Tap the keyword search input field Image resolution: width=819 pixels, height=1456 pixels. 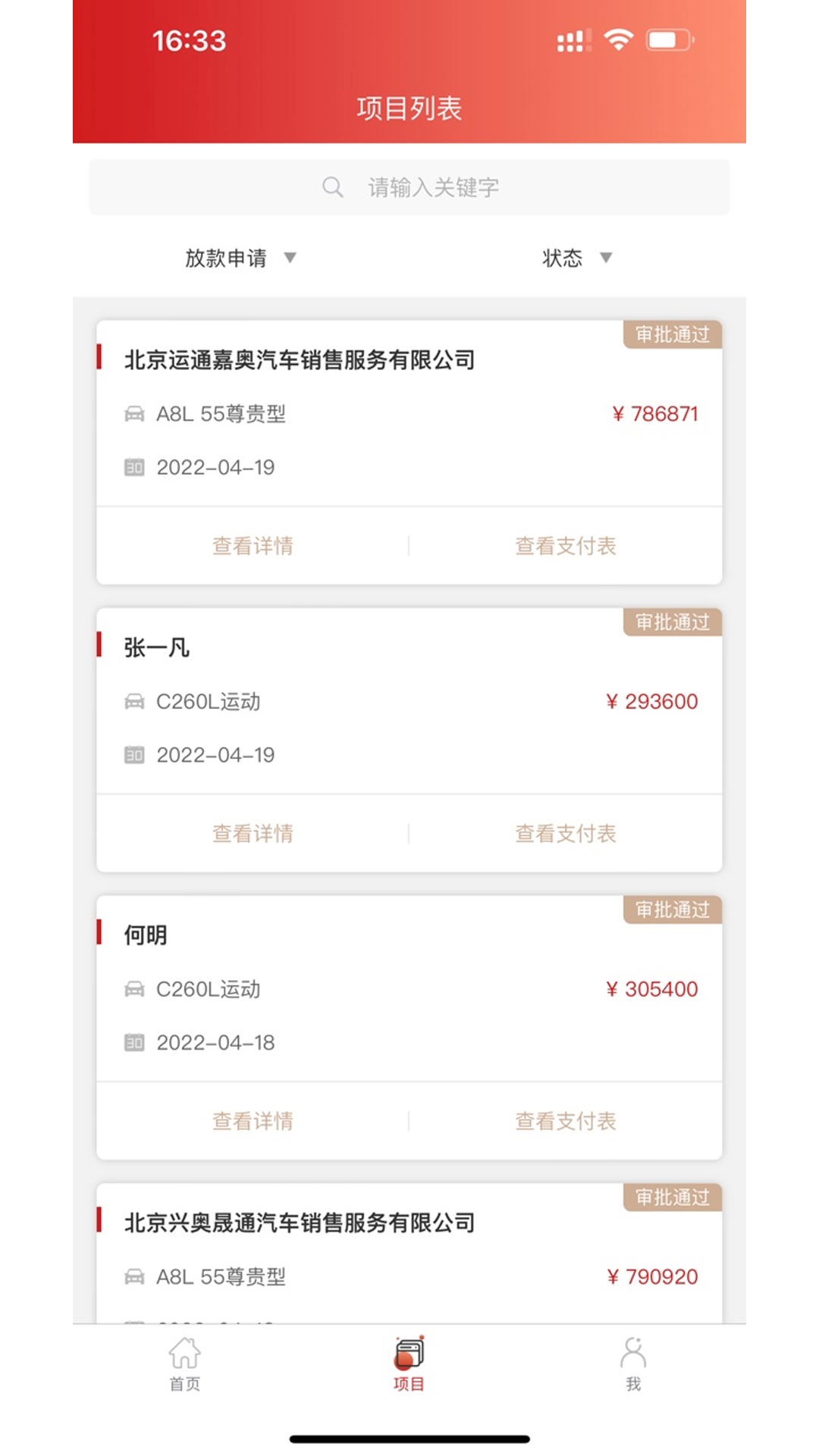click(432, 187)
